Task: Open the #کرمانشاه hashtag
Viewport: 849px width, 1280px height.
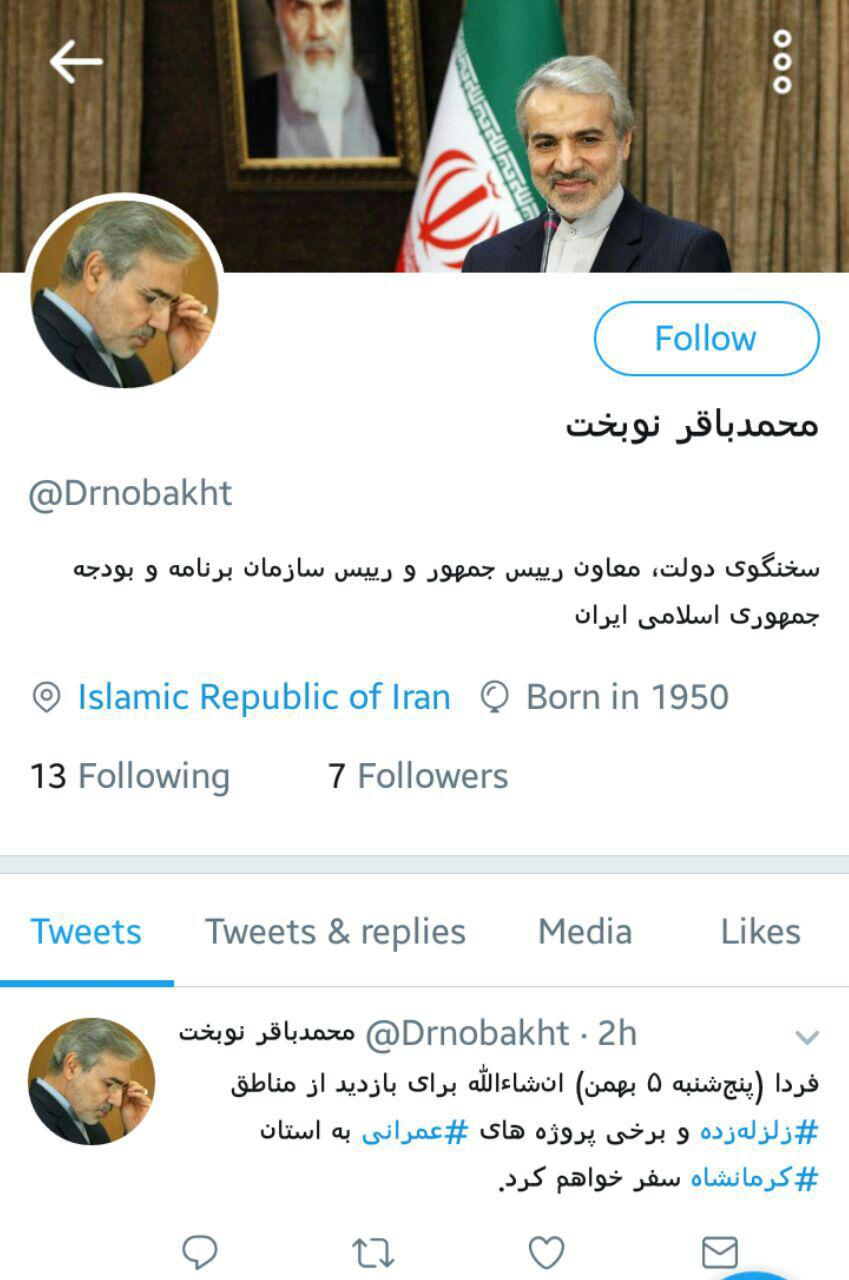Action: [754, 1178]
